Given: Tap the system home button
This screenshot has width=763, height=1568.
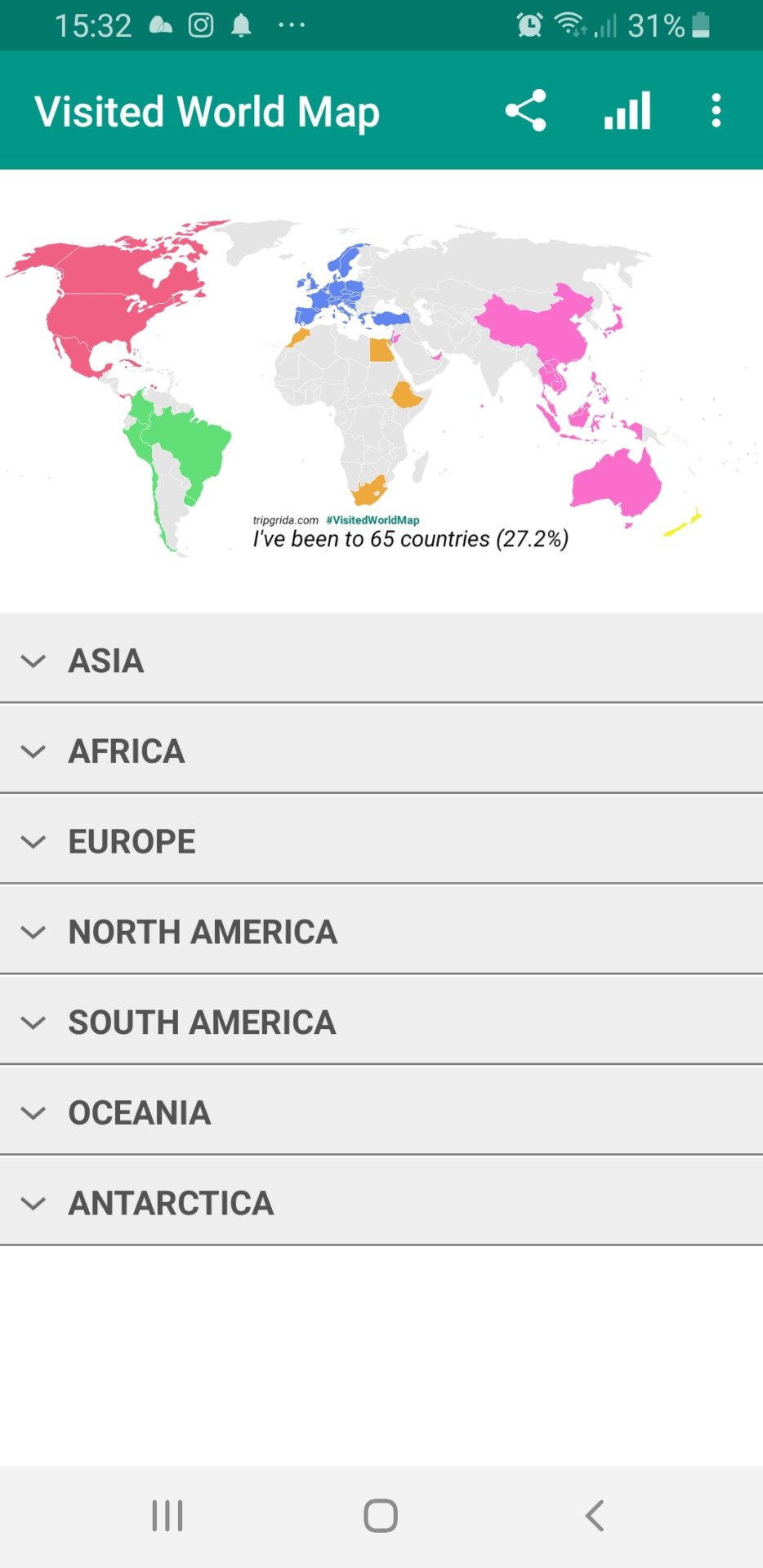Looking at the screenshot, I should 381,1516.
